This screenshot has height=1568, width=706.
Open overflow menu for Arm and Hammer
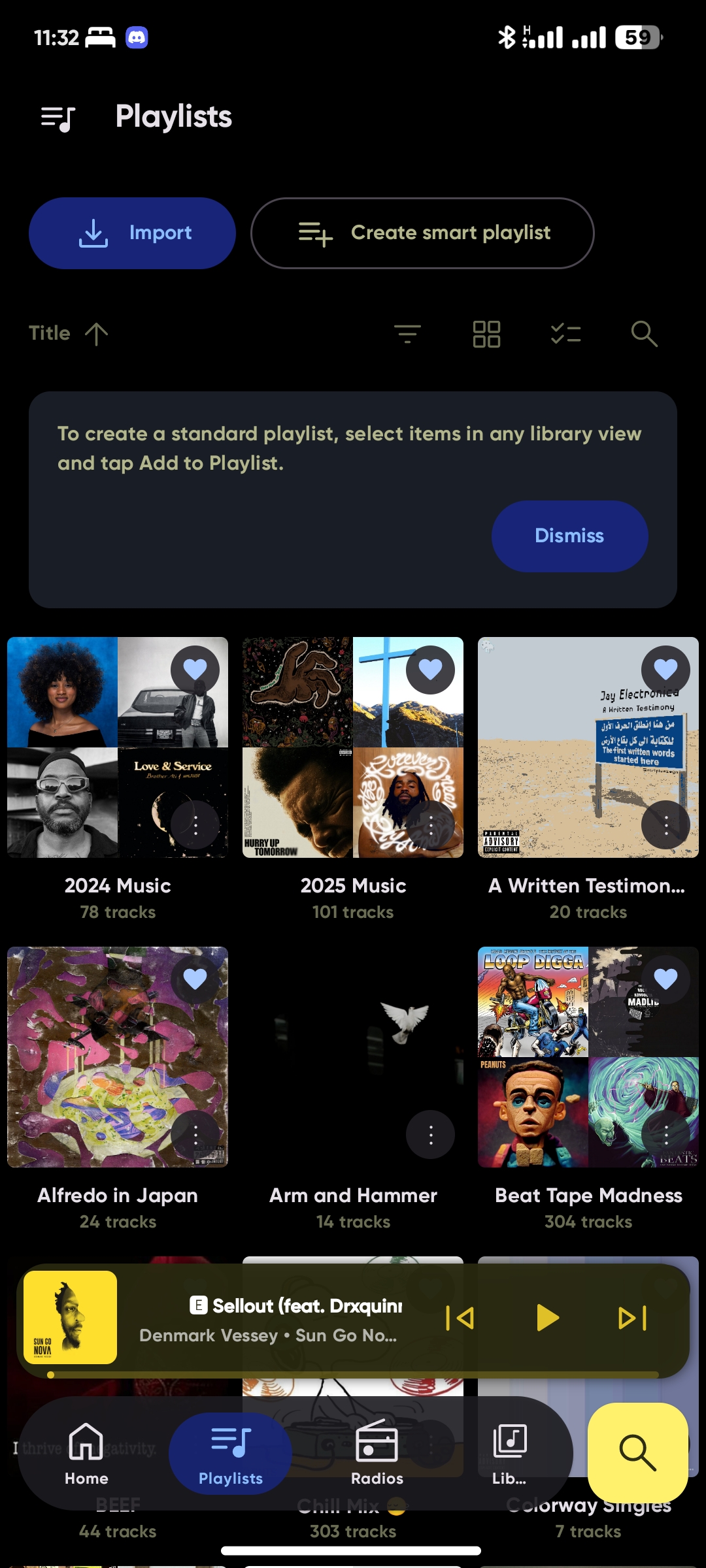pos(430,1135)
